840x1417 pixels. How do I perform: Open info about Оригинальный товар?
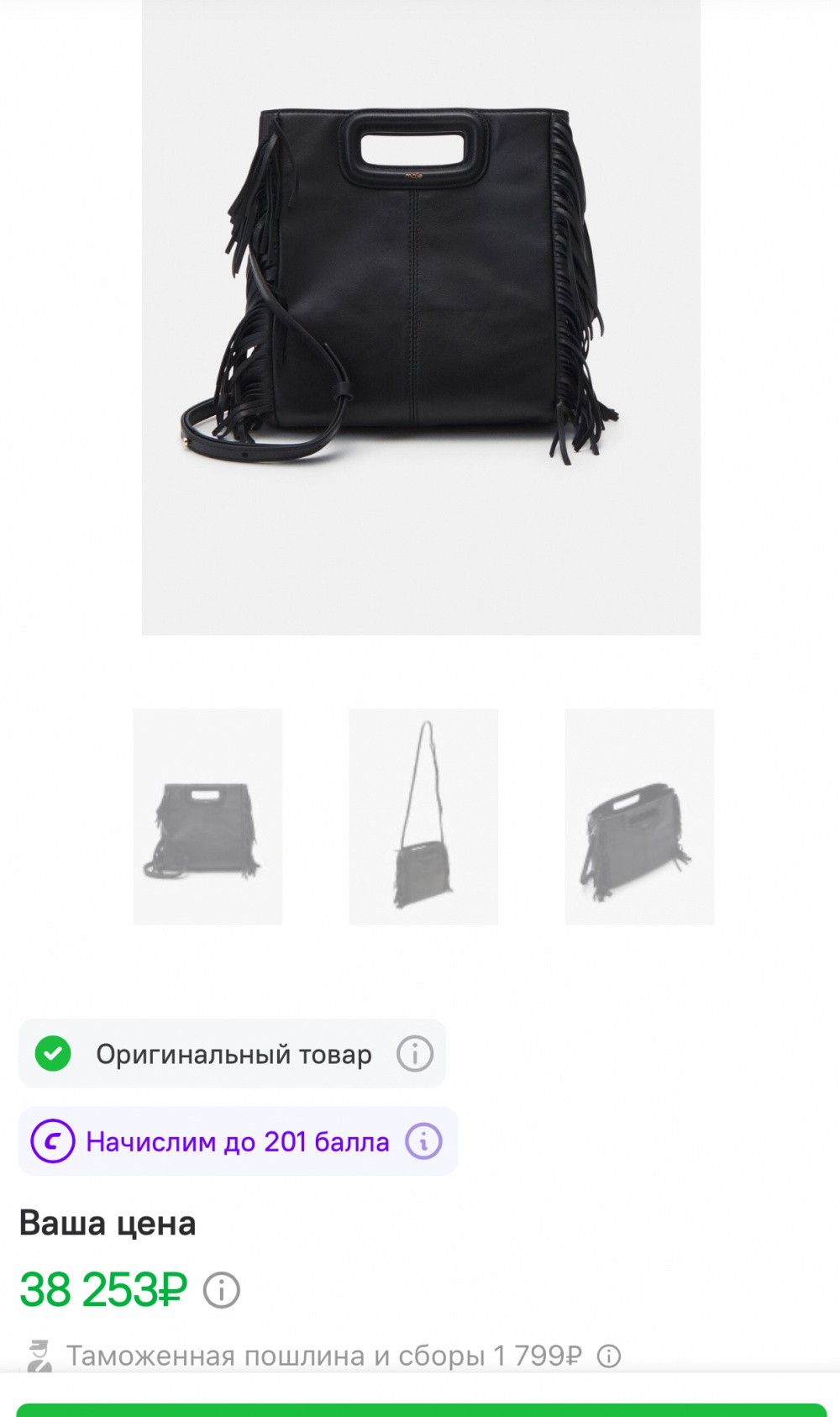pyautogui.click(x=415, y=1053)
